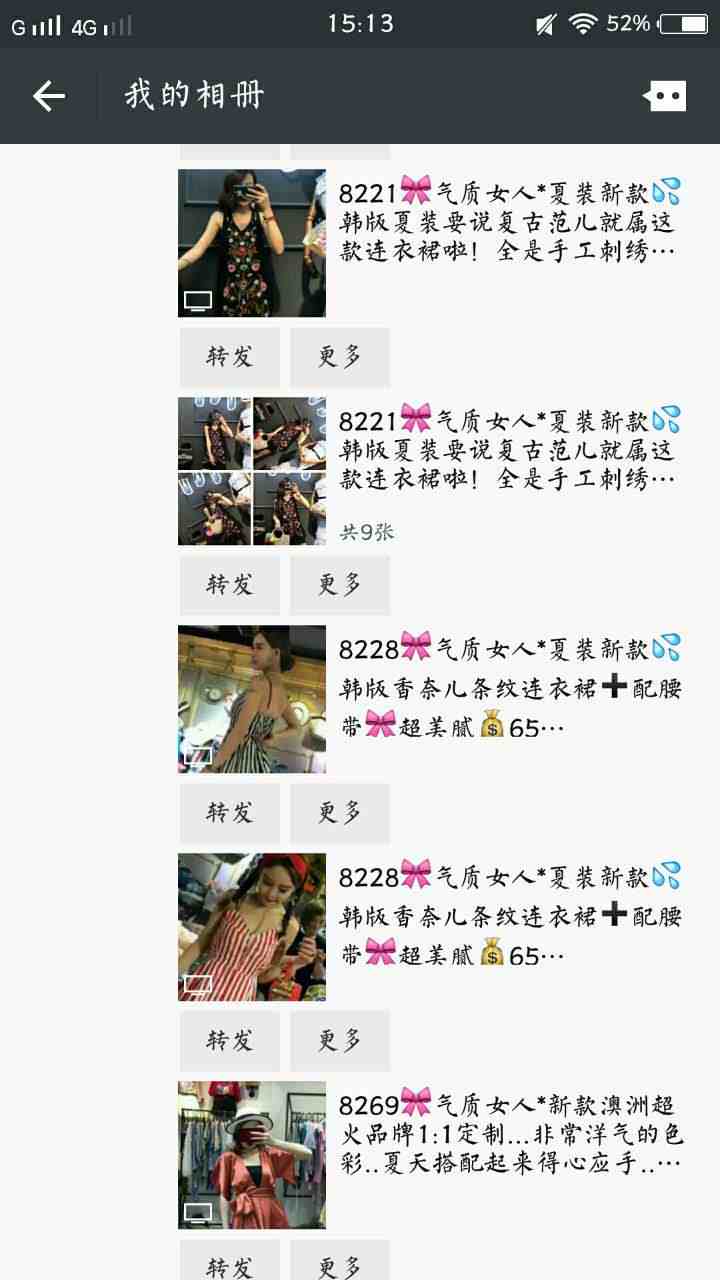Tap 更多 under the red striped dress 8228 post
Viewport: 720px width, 1280px height.
340,1041
